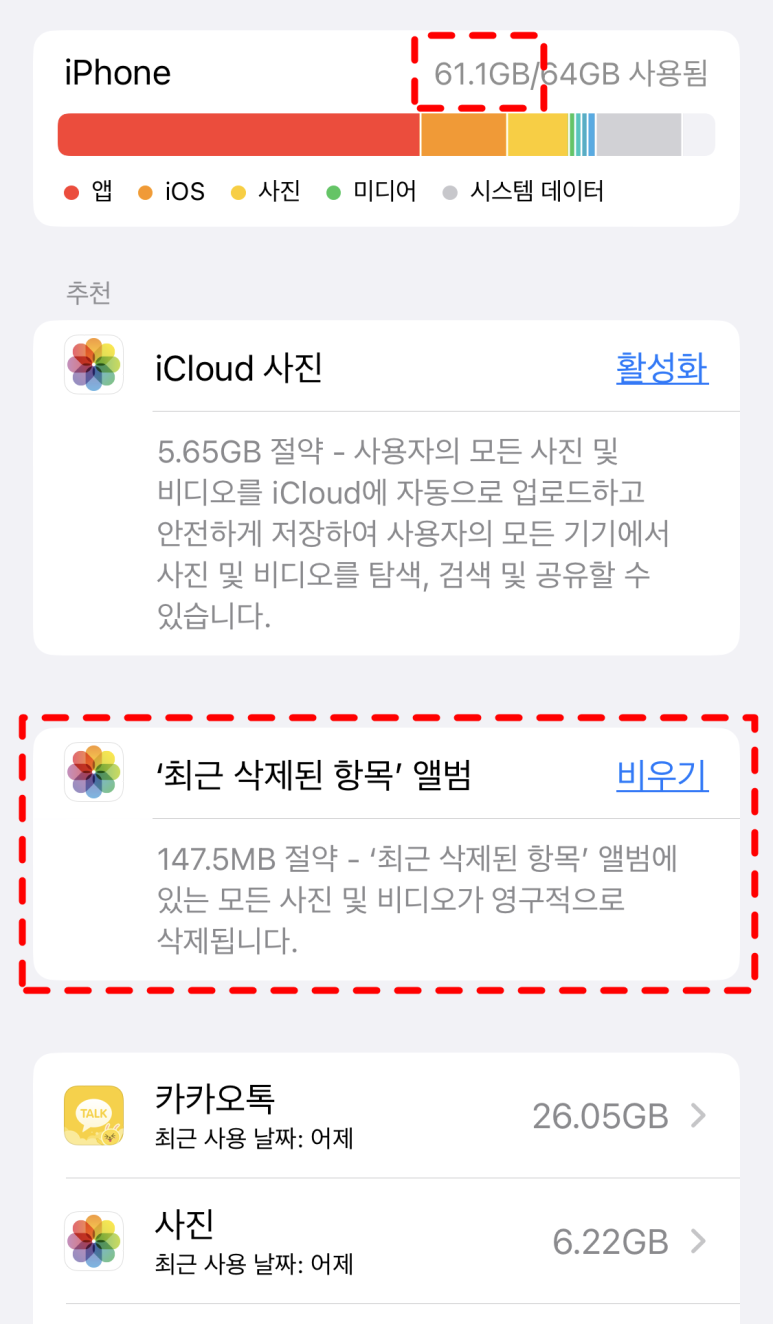773x1324 pixels.
Task: Open the 사진 app storage row
Action: [386, 1240]
